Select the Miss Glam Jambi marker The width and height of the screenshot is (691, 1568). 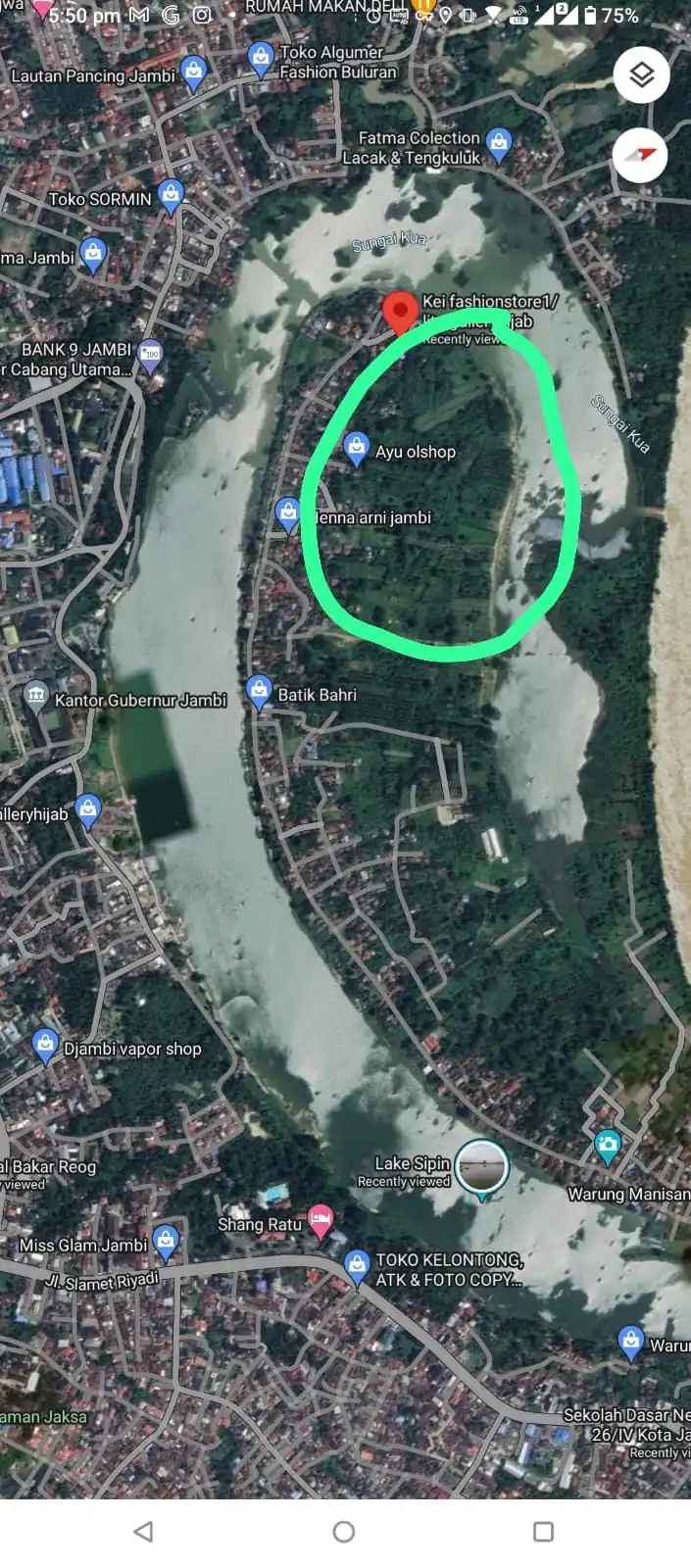click(166, 1241)
